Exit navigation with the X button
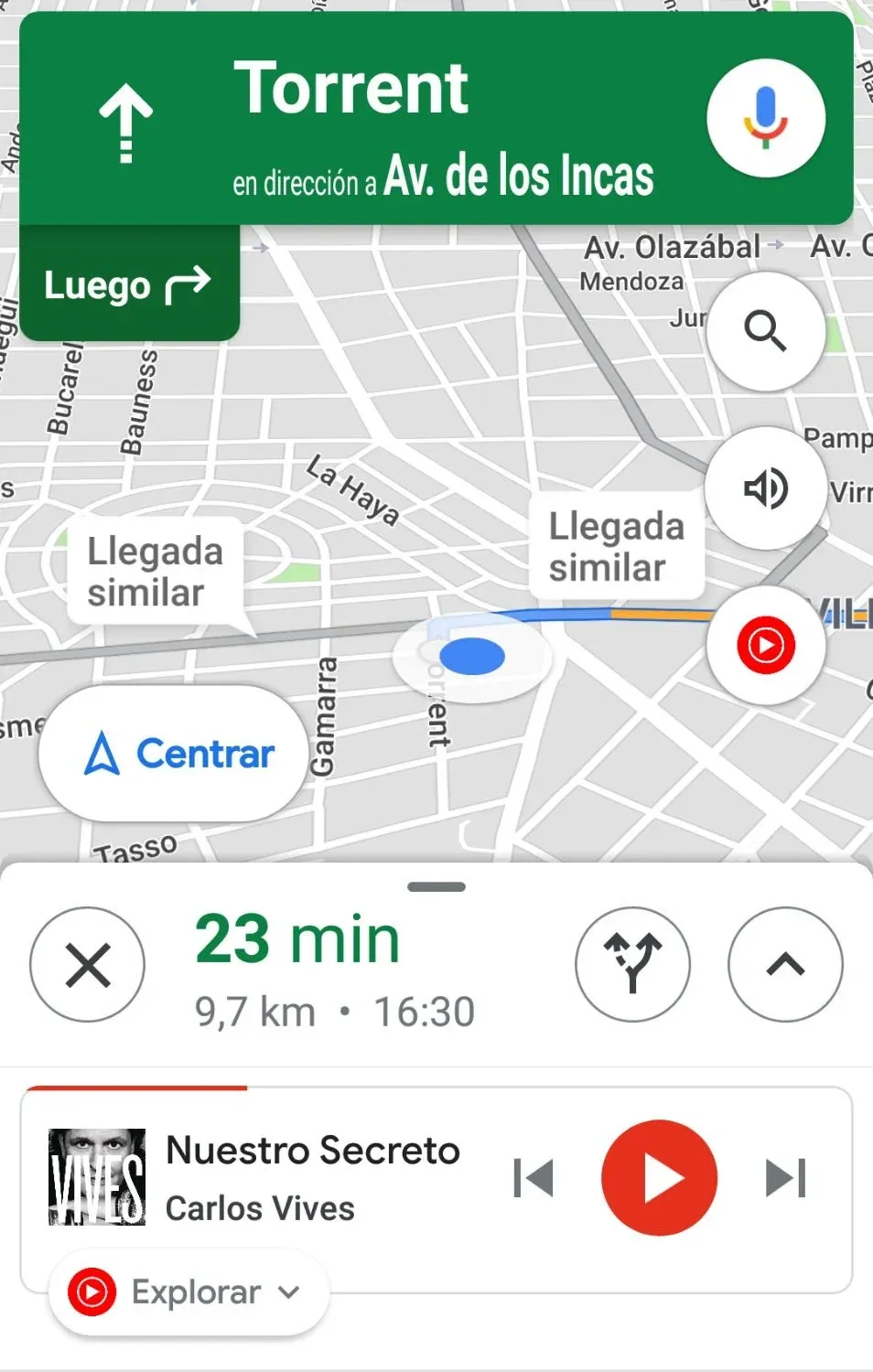Screen dimensions: 873x1372 pos(88,964)
